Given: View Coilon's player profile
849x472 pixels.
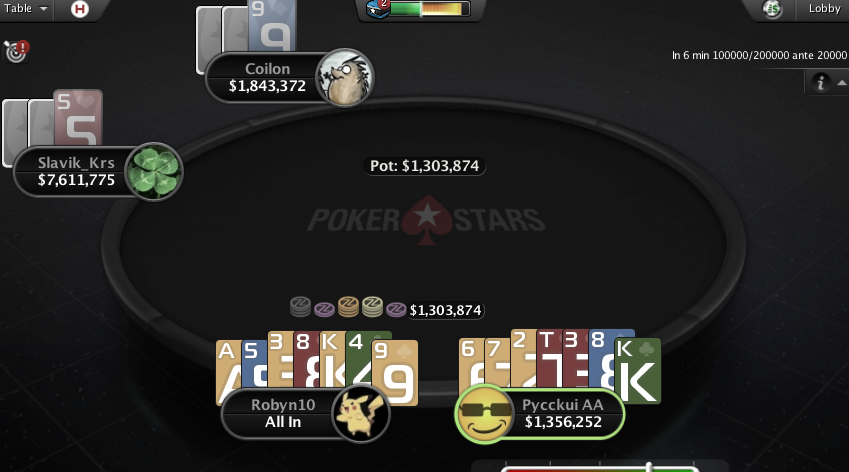Looking at the screenshot, I should (x=344, y=76).
